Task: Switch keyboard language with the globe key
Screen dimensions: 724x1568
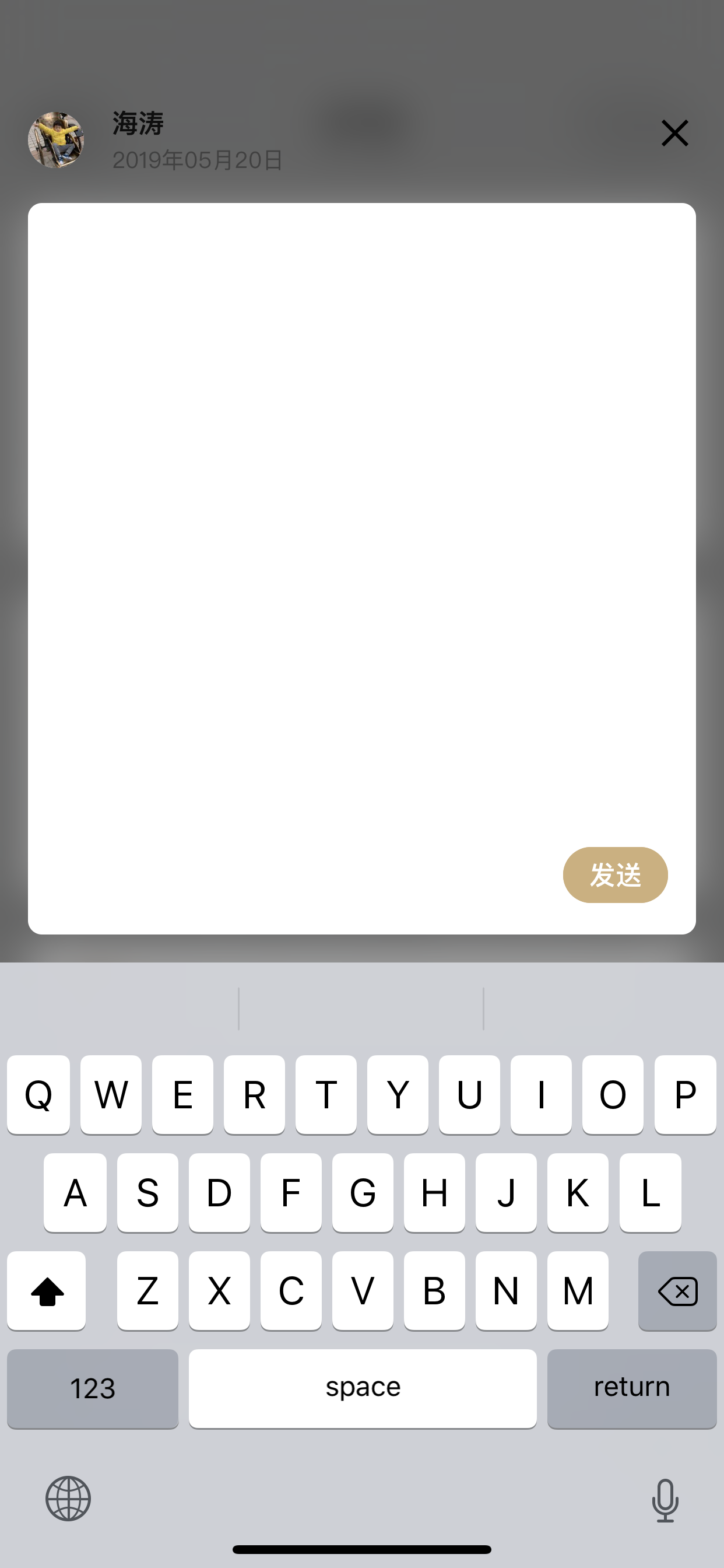Action: (x=68, y=1499)
